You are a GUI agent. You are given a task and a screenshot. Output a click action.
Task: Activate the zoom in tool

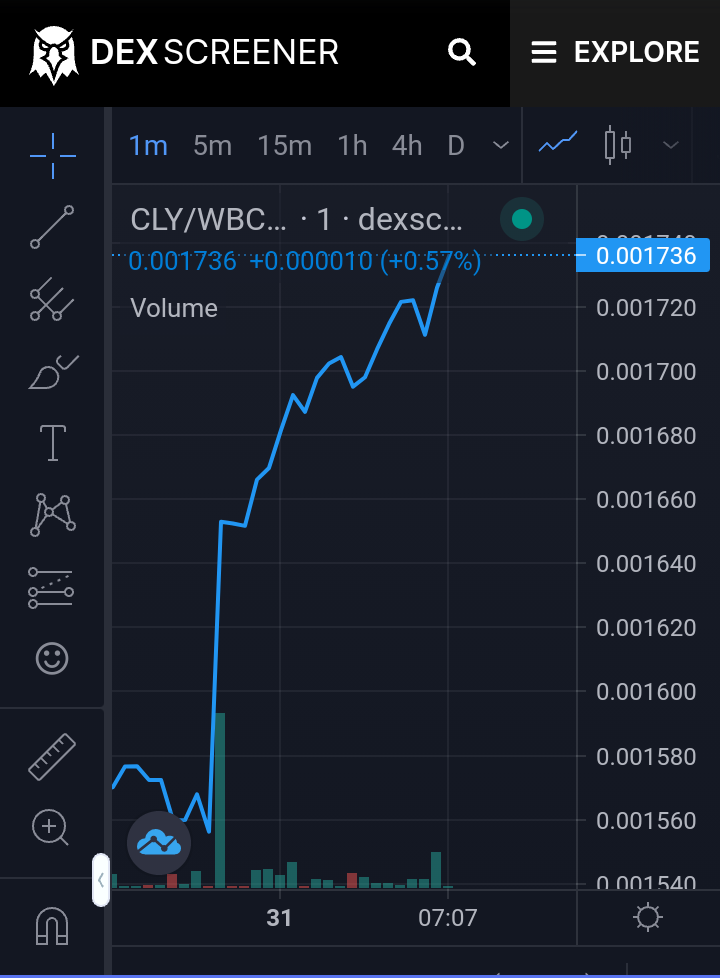(x=50, y=828)
